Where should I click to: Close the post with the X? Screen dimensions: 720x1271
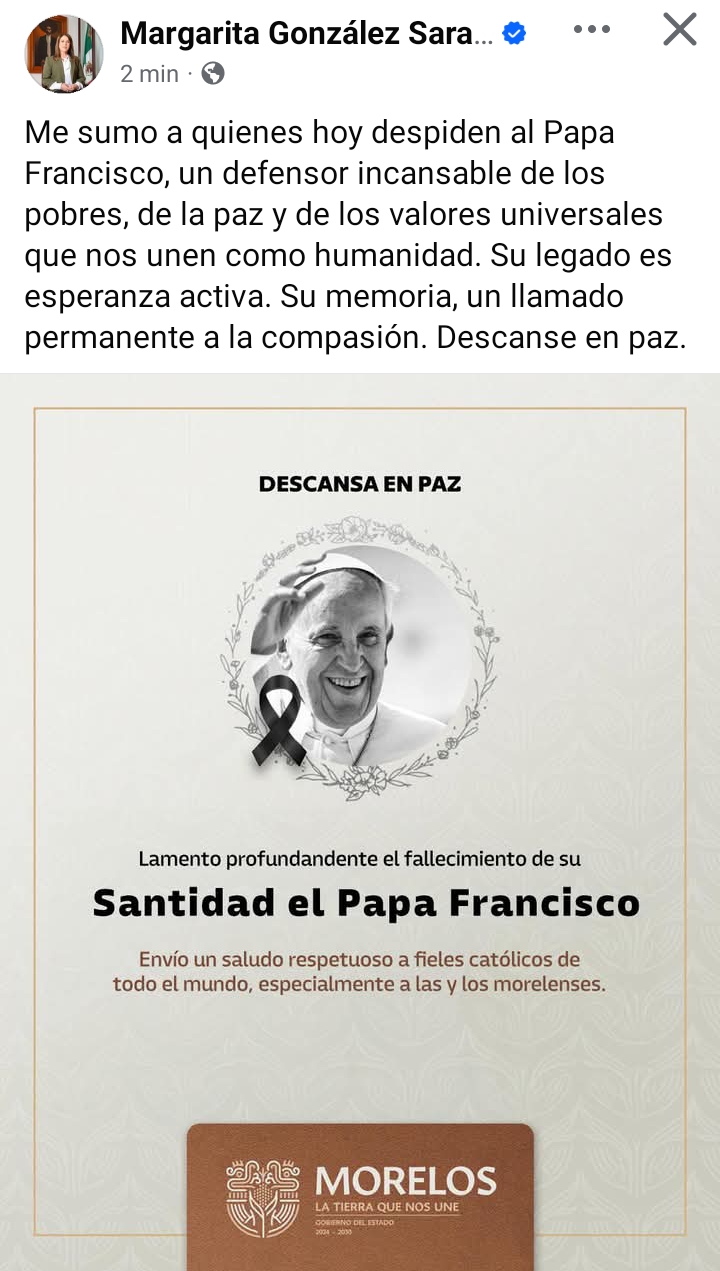click(680, 30)
